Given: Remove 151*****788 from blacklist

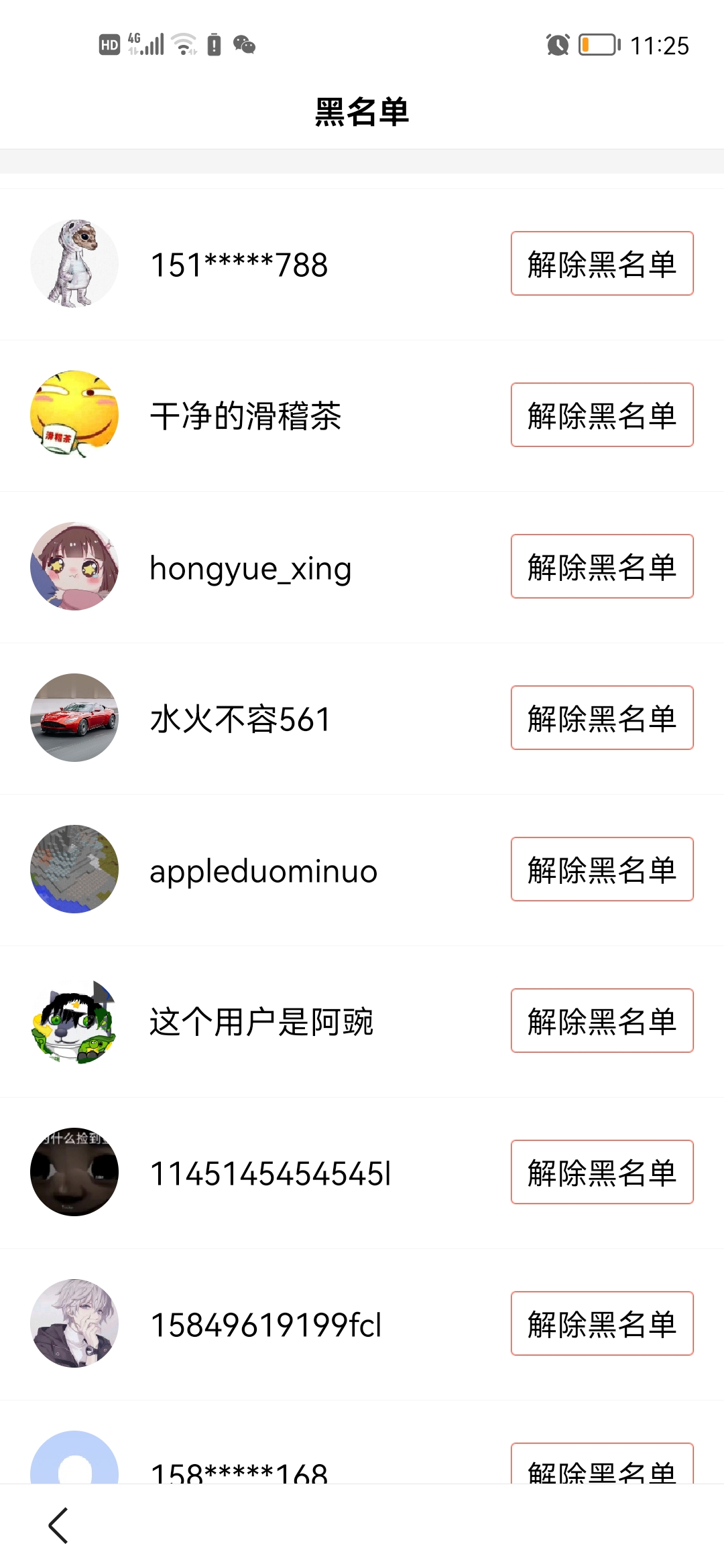Looking at the screenshot, I should (602, 263).
